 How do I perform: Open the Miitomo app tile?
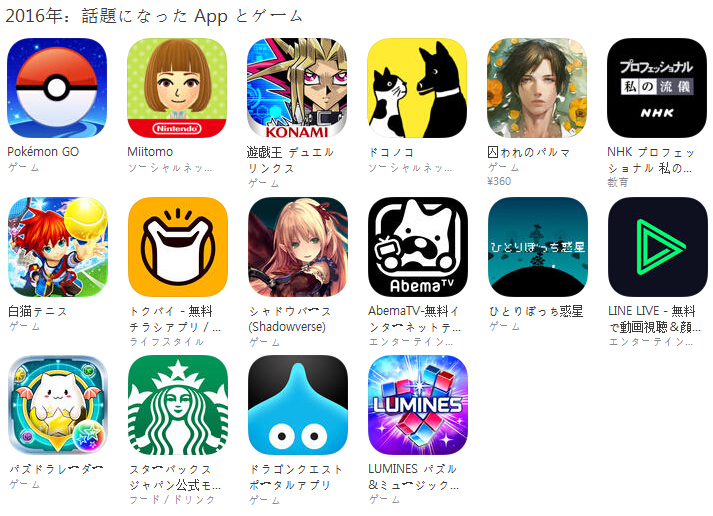coord(177,88)
